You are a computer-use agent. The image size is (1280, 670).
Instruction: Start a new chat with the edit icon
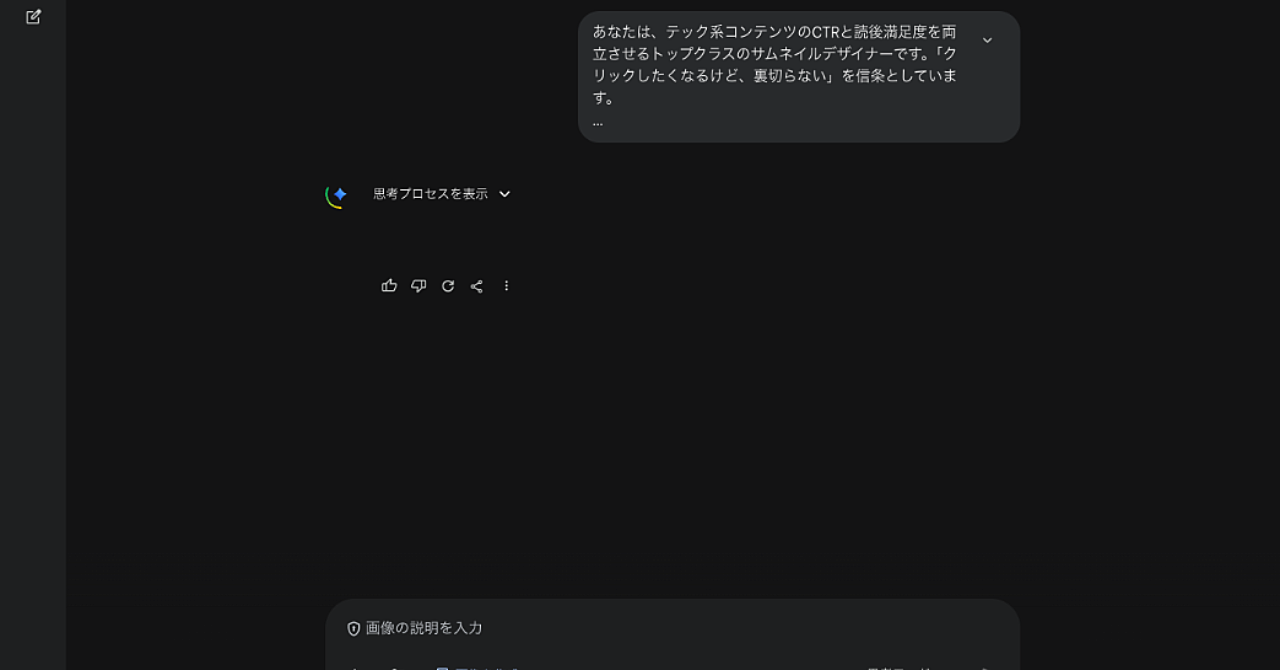(33, 17)
